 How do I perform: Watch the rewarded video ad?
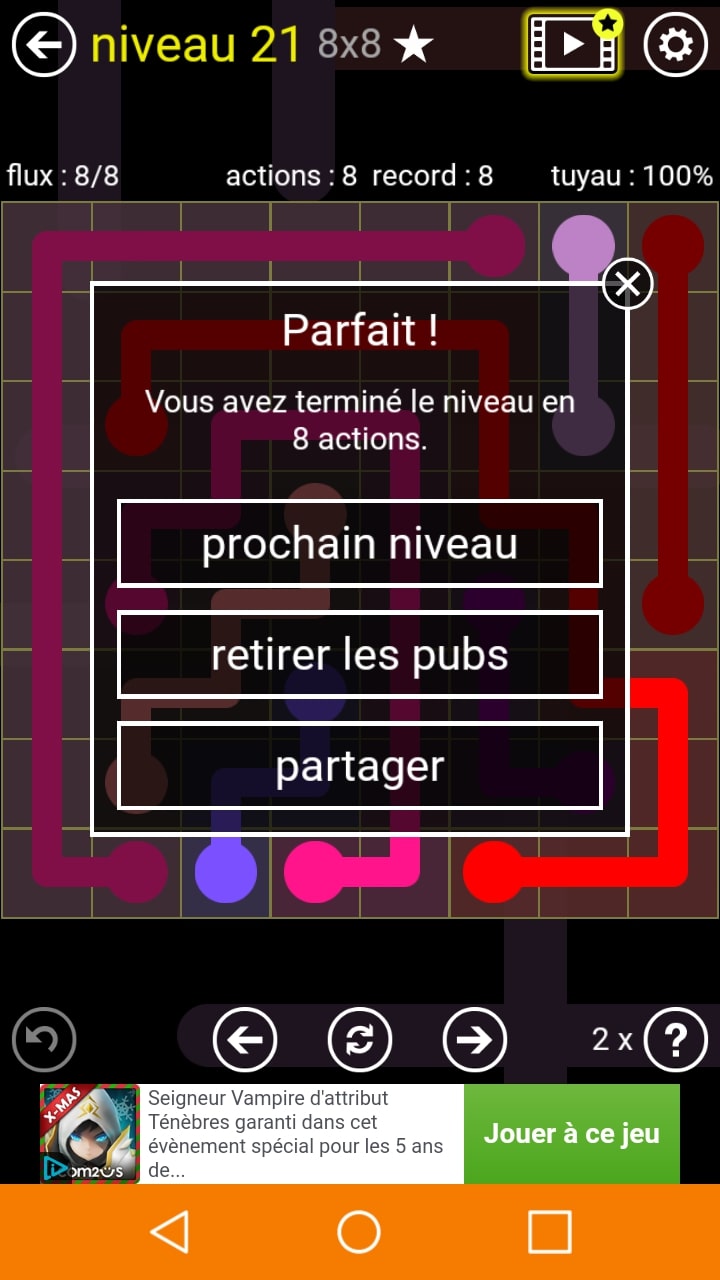pyautogui.click(x=573, y=45)
